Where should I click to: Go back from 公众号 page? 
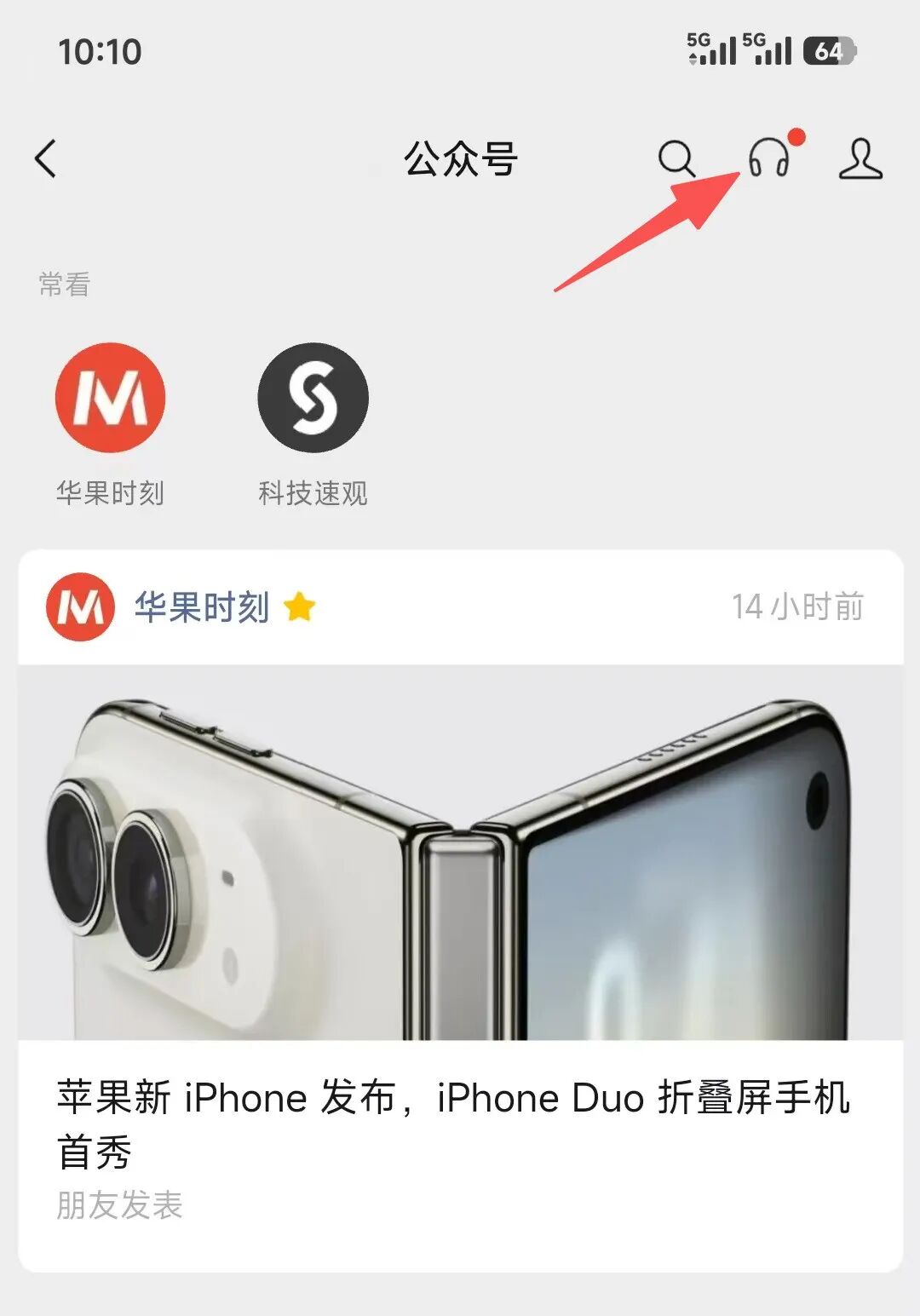pos(46,158)
